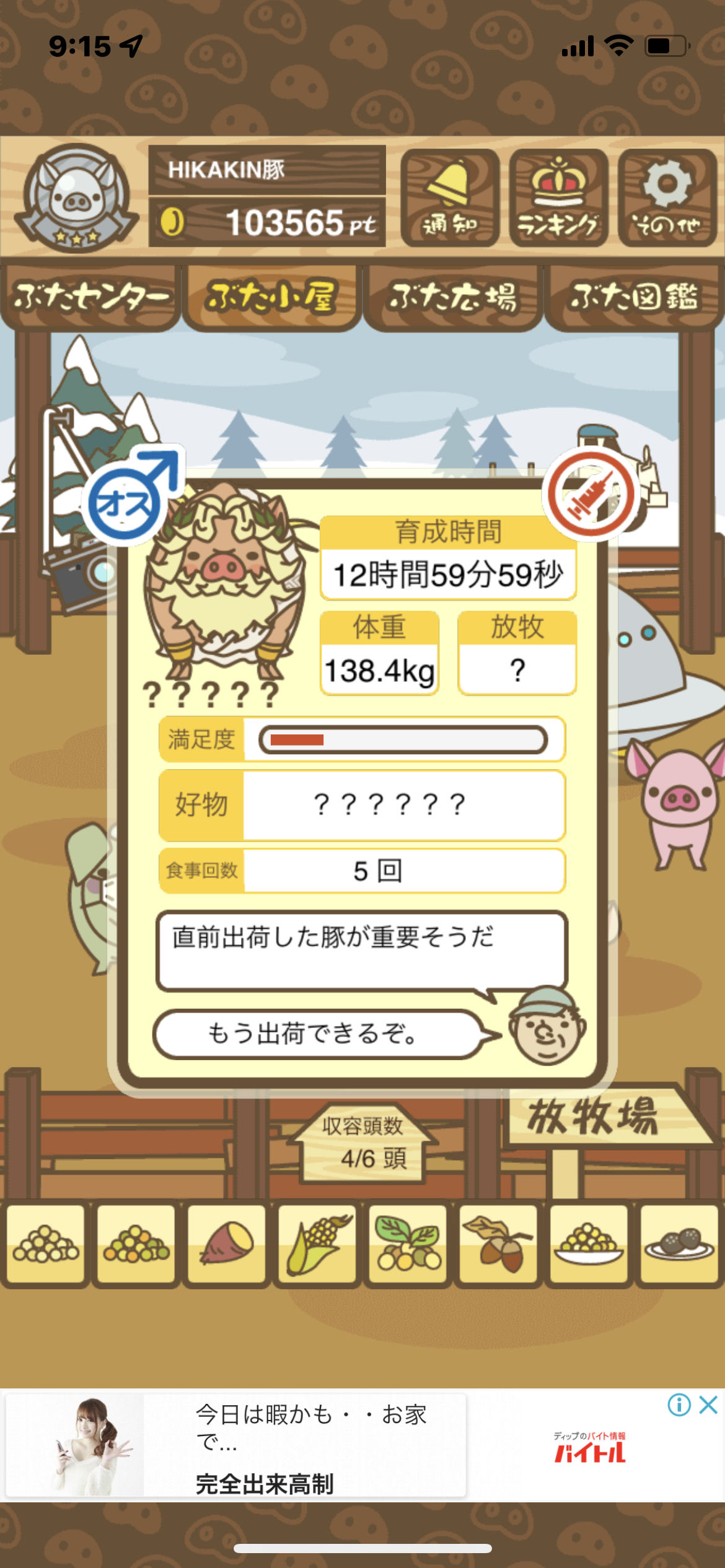
Task: Switch to the ぶた小屋 tab
Action: pos(271,297)
